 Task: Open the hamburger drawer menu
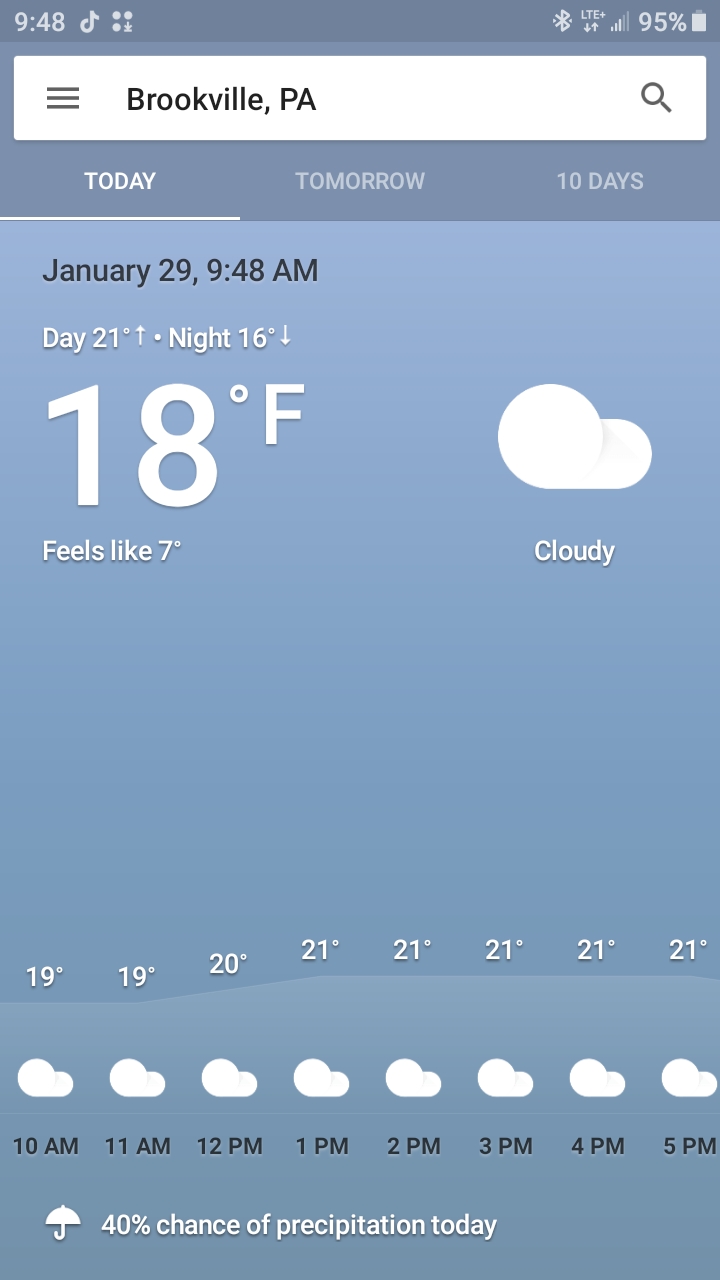click(63, 99)
